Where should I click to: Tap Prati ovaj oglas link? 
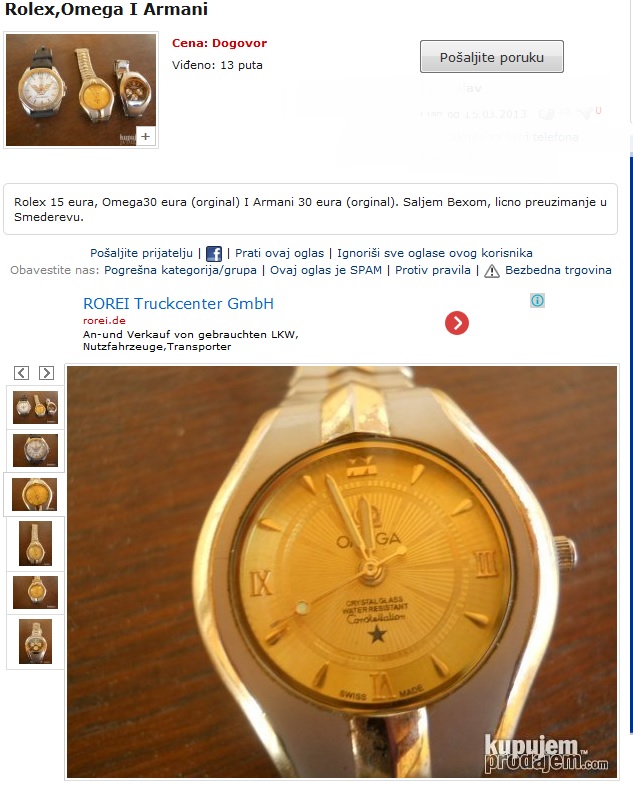(x=279, y=253)
